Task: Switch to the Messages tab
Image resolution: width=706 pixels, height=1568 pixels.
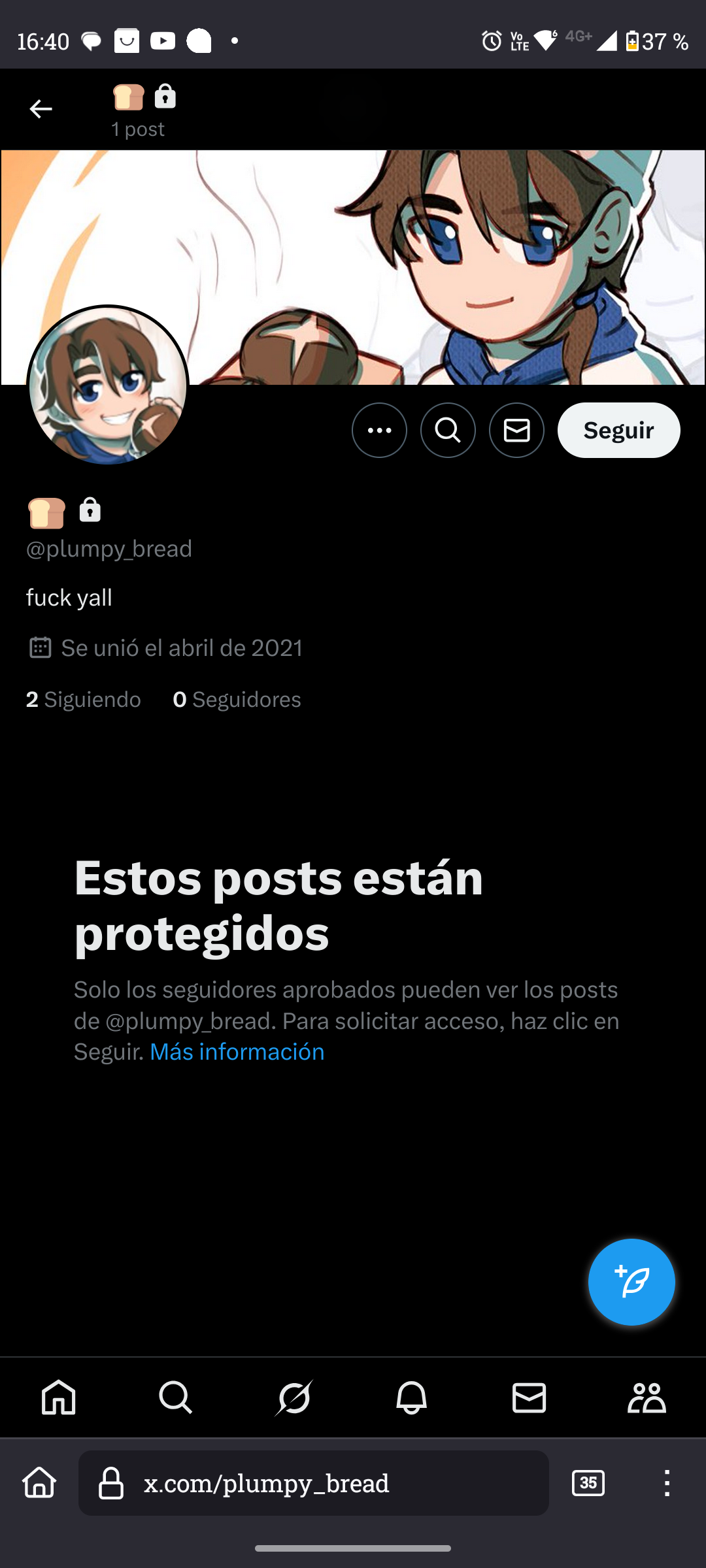Action: click(529, 1398)
